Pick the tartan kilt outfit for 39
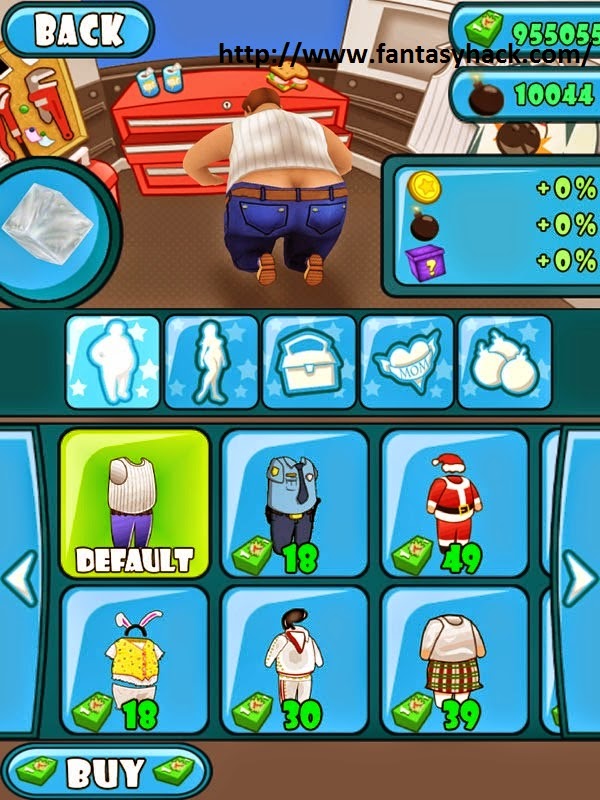The height and width of the screenshot is (800, 600). [455, 661]
